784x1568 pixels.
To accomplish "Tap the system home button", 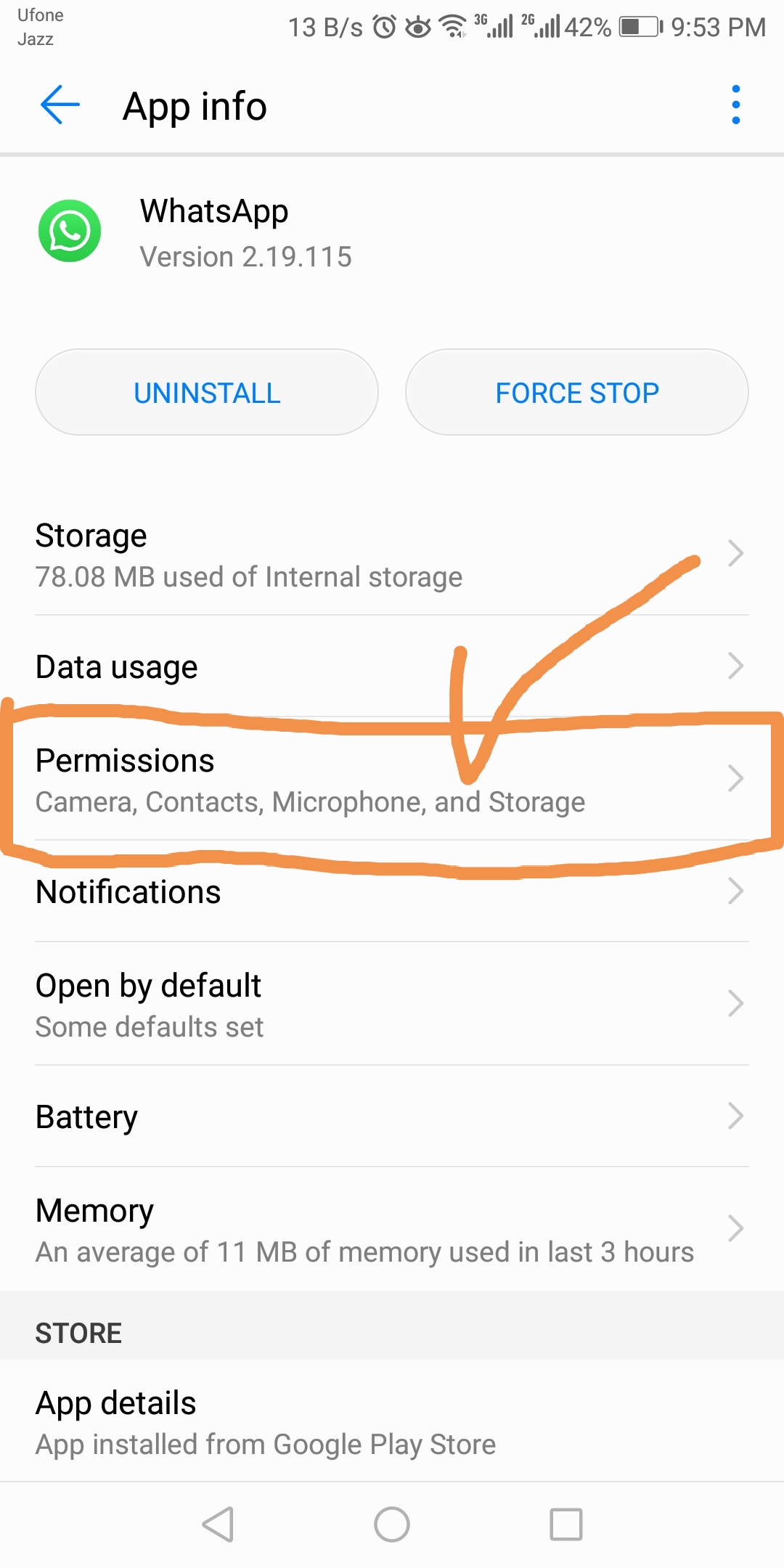I will 392,1524.
